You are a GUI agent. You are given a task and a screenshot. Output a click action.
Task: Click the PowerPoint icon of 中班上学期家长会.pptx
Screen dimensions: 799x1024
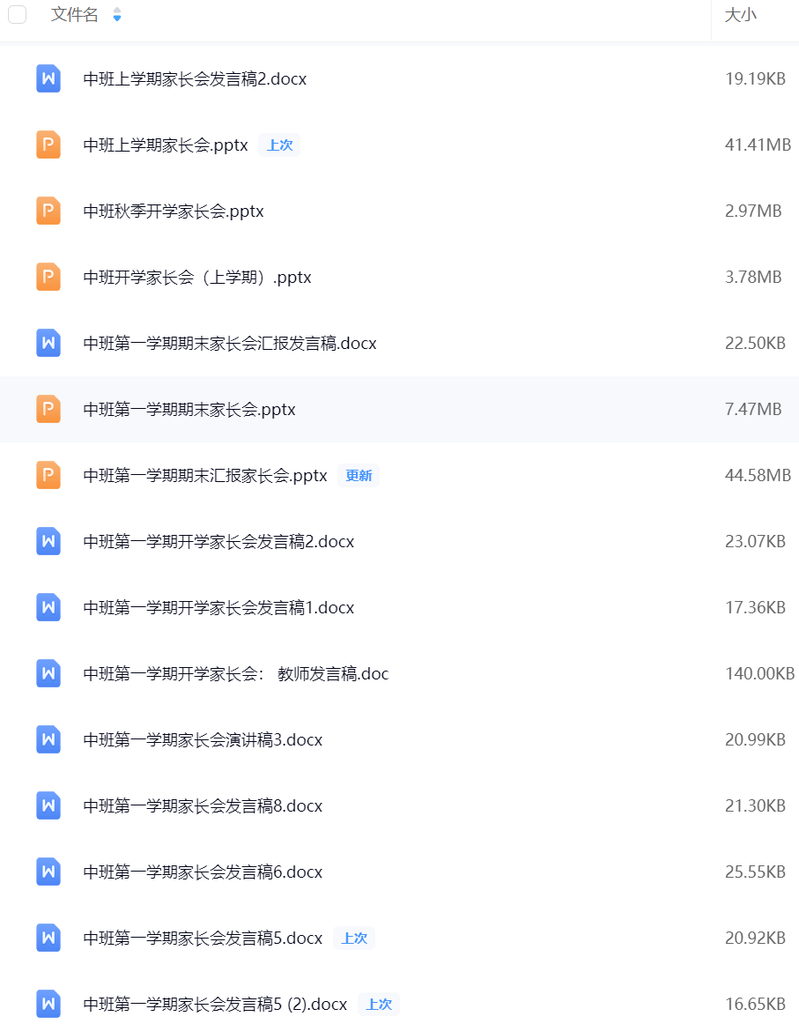(x=47, y=144)
